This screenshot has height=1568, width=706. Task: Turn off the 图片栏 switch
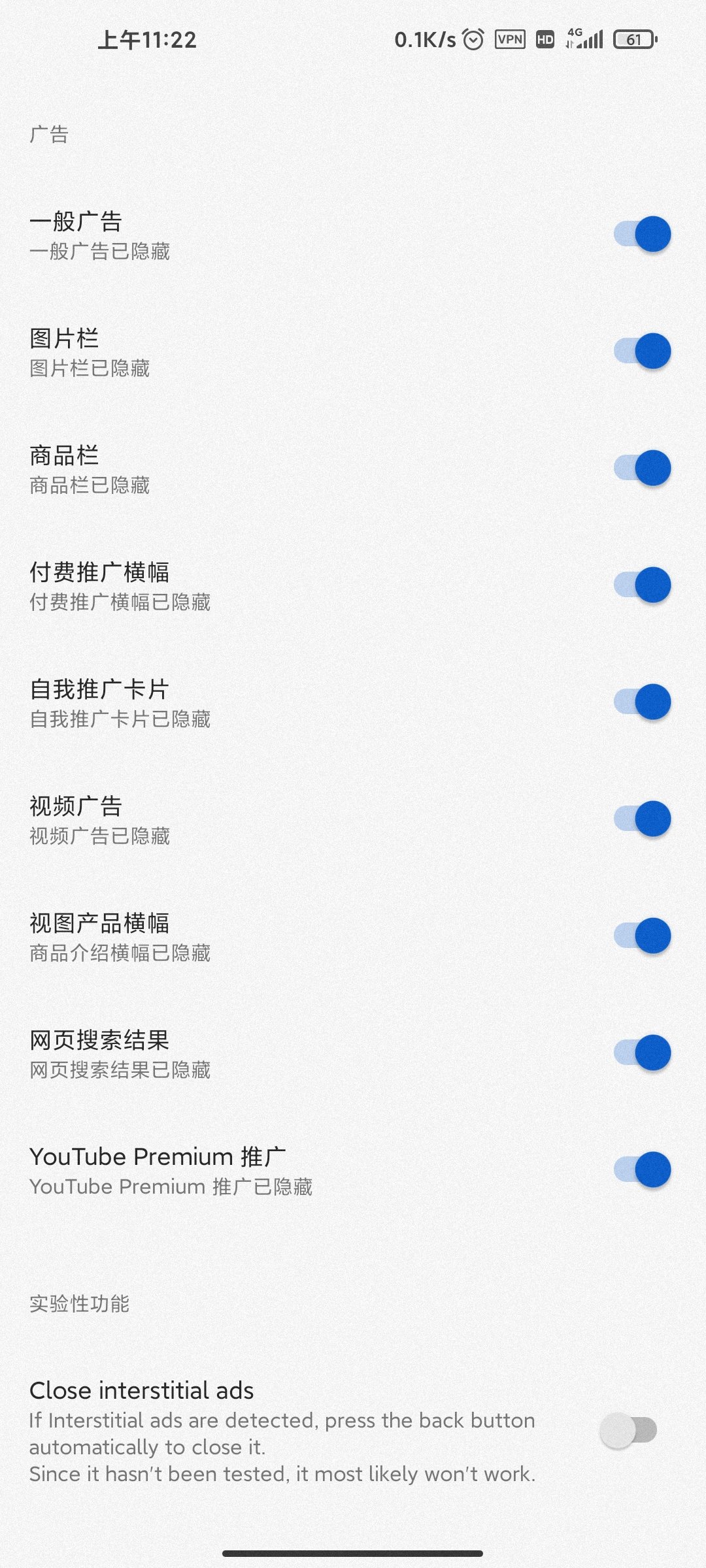point(642,351)
